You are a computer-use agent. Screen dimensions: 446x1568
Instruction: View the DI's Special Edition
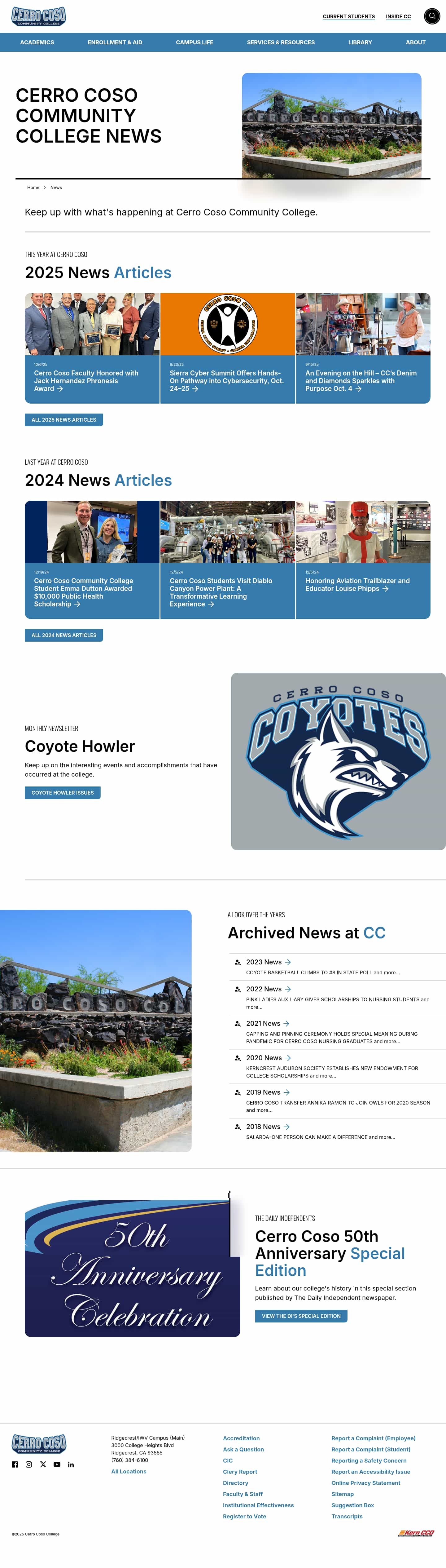point(300,1315)
